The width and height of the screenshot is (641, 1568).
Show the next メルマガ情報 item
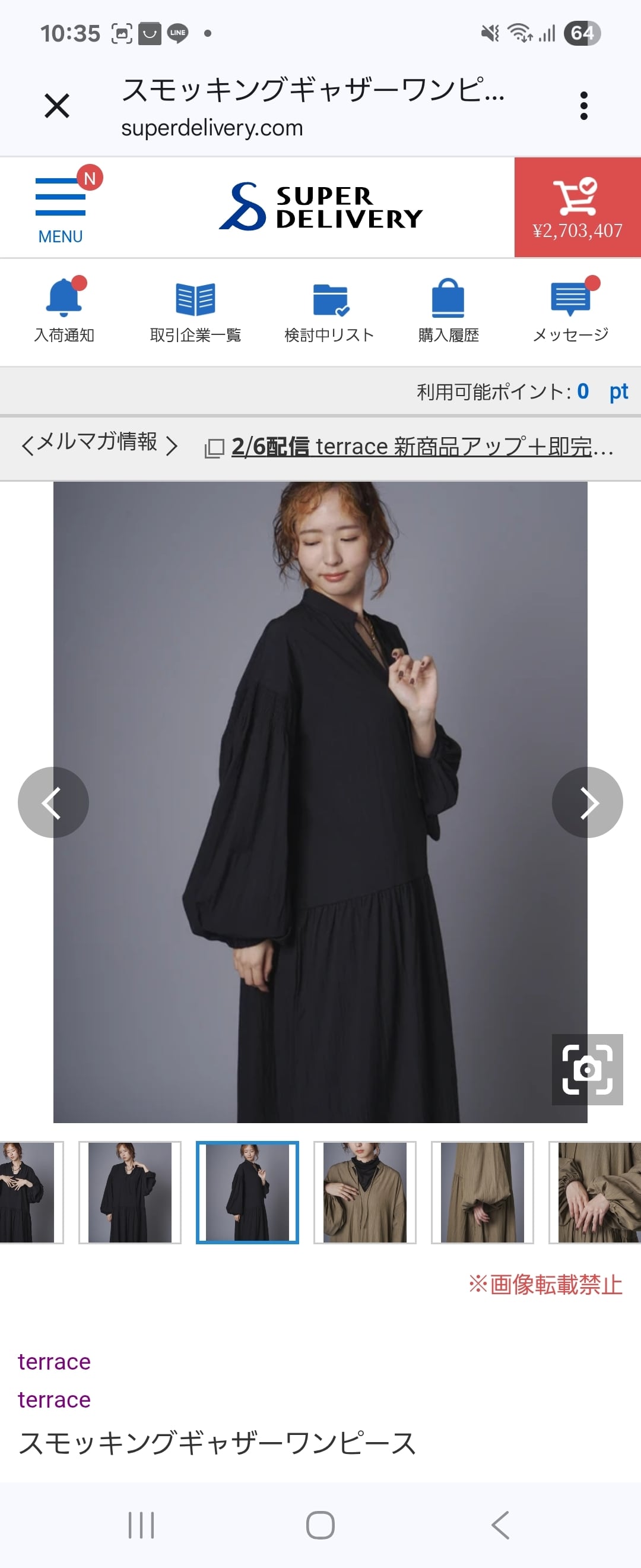[173, 445]
